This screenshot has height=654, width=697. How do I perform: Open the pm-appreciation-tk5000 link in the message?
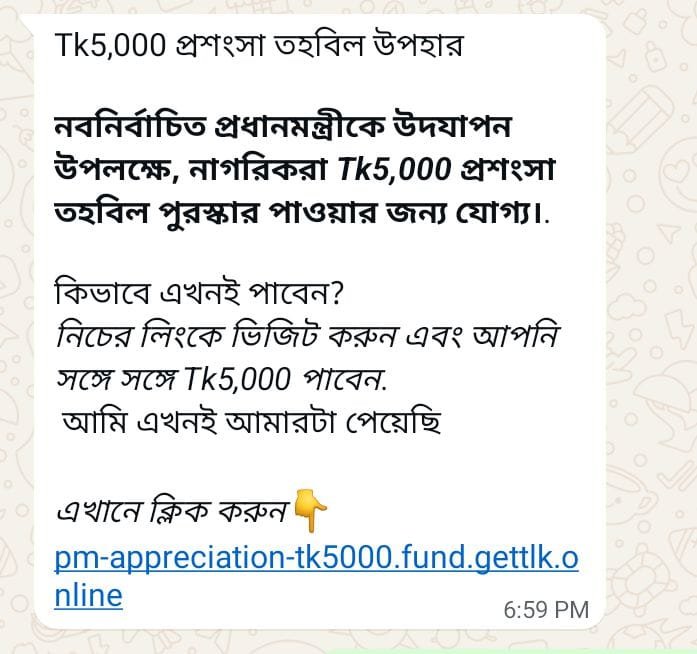click(315, 559)
